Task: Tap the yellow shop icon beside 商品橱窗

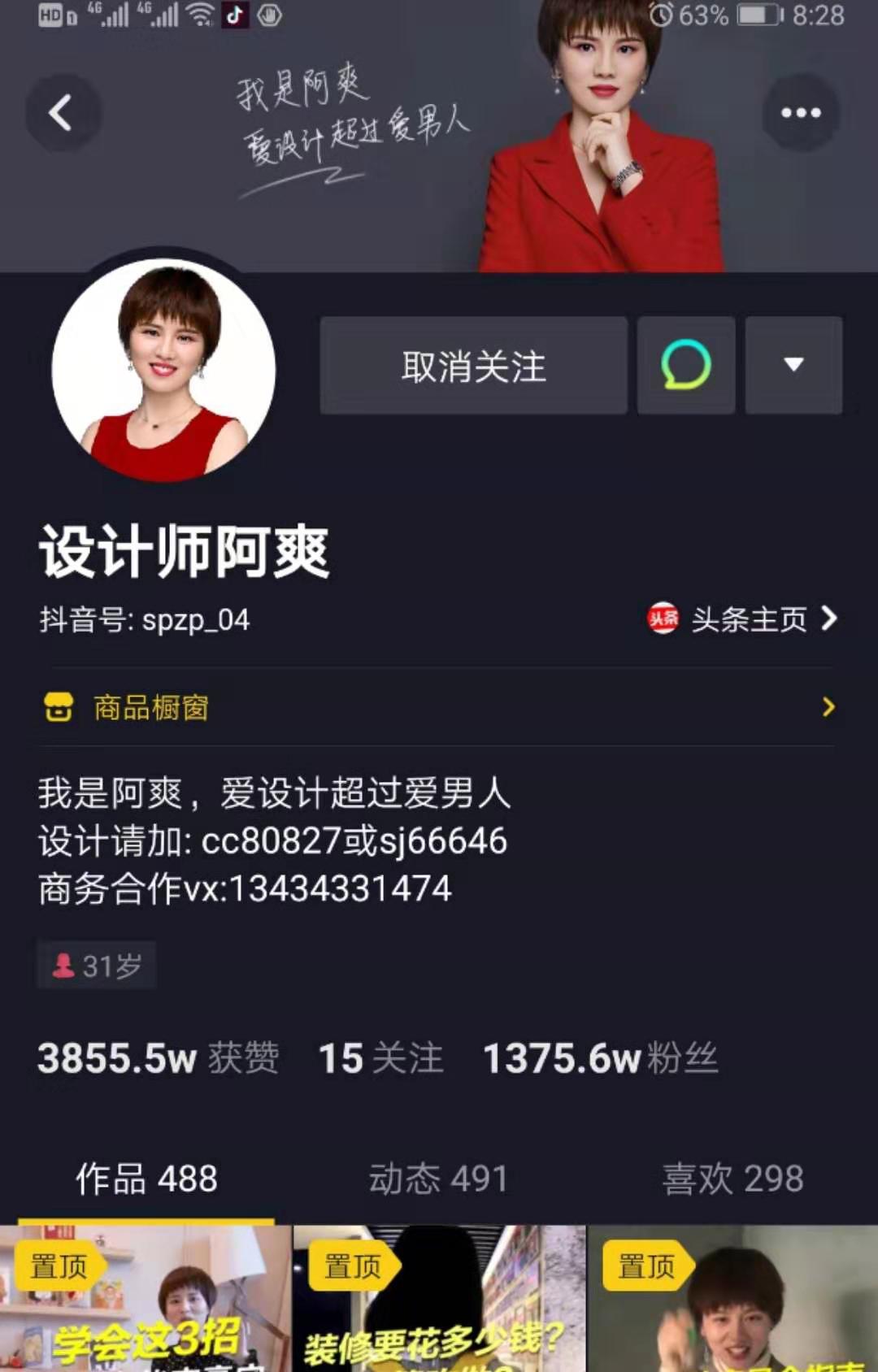Action: [x=59, y=707]
